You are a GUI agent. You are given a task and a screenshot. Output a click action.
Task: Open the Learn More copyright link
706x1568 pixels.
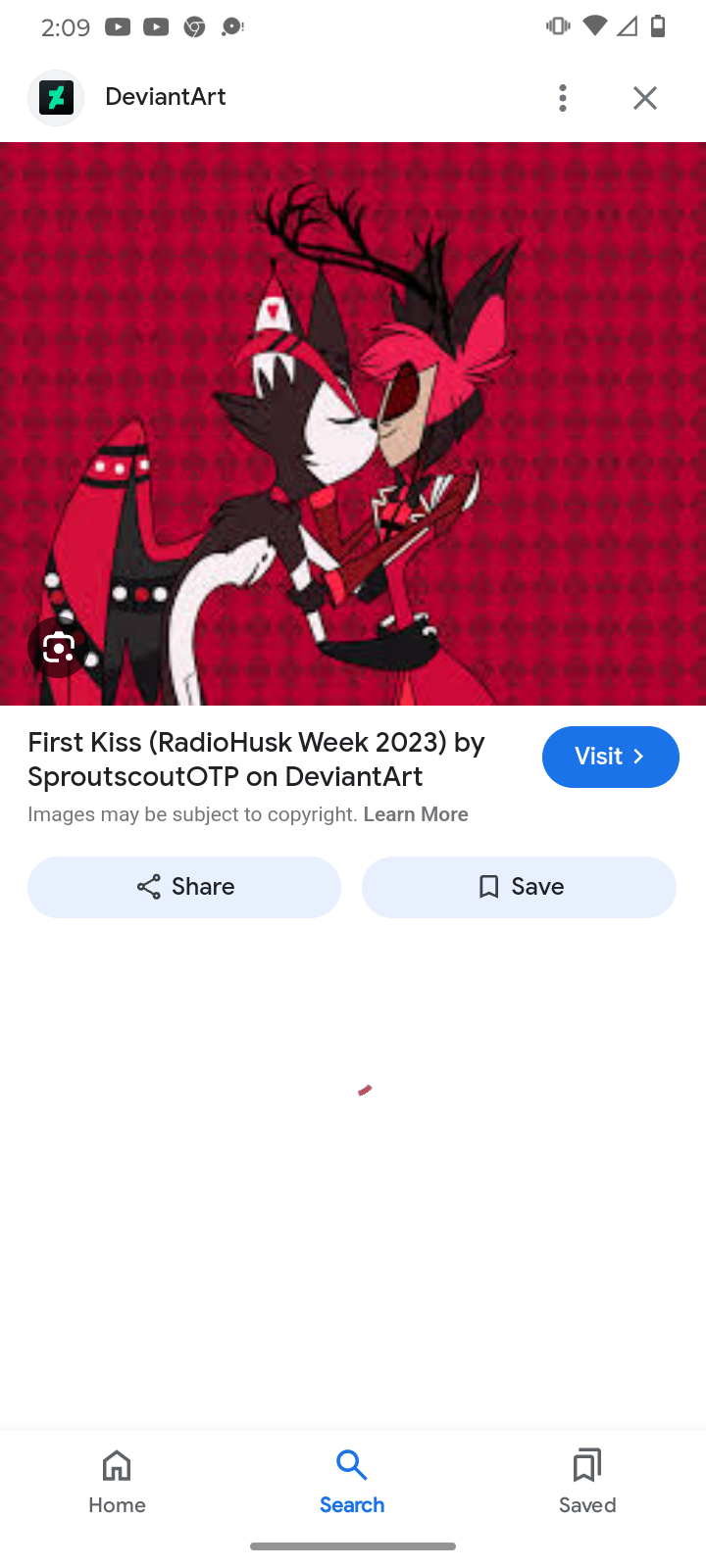[x=415, y=814]
